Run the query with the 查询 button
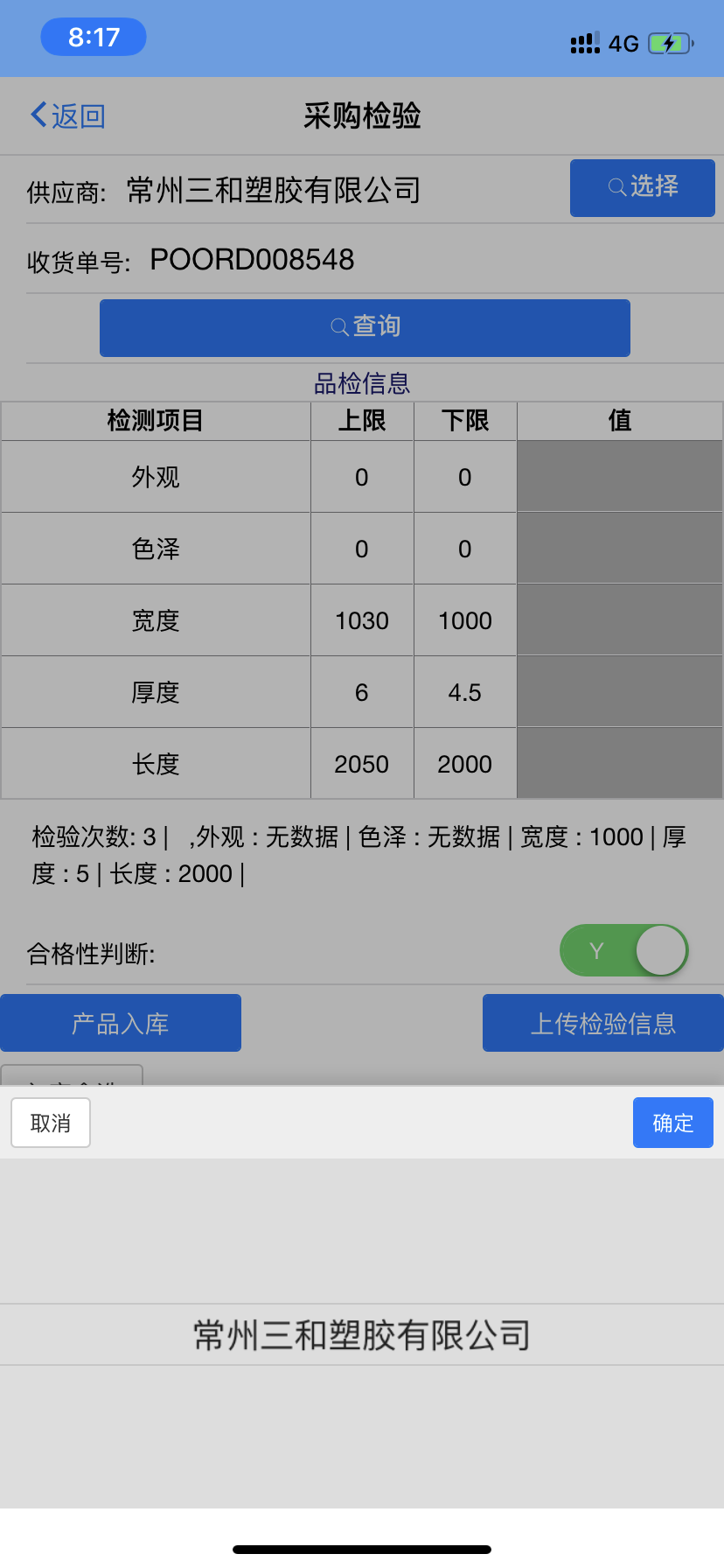This screenshot has width=724, height=1568. (365, 326)
